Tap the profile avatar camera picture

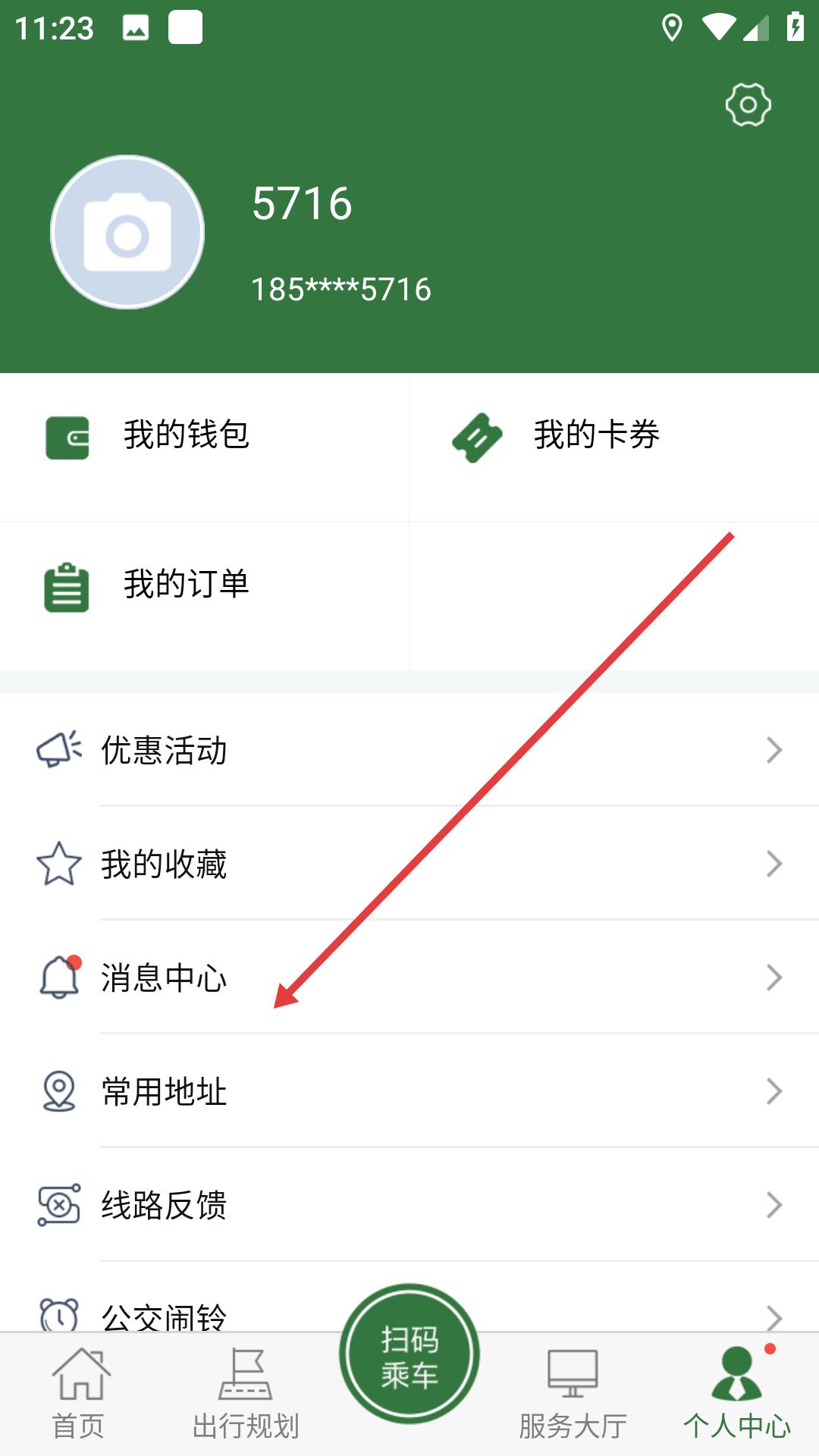(127, 232)
